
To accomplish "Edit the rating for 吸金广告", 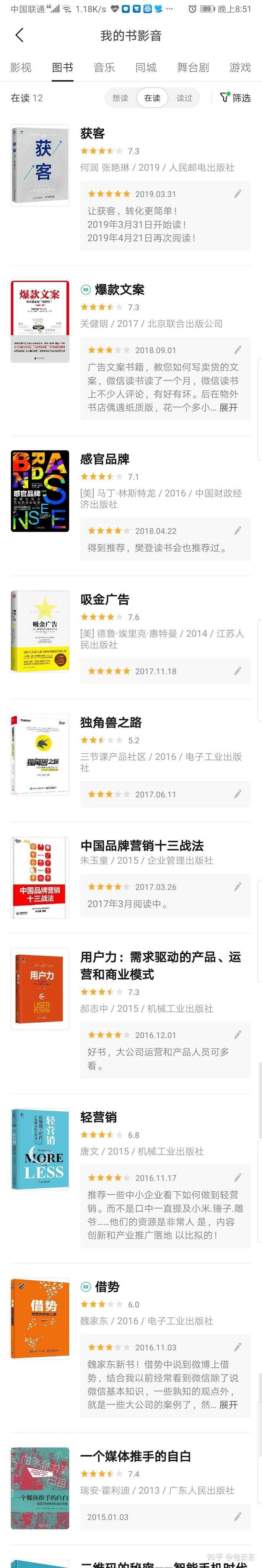I will pyautogui.click(x=238, y=671).
